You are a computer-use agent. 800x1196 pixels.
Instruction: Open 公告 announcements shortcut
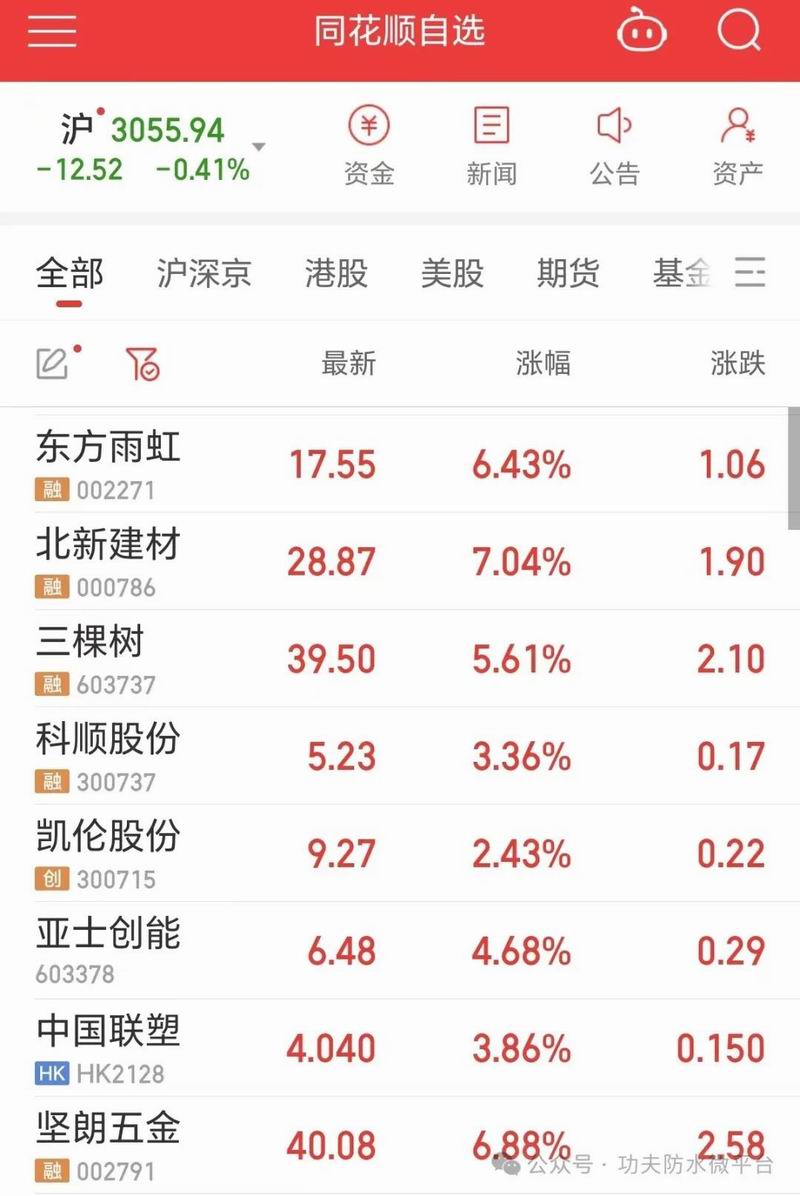click(x=614, y=147)
